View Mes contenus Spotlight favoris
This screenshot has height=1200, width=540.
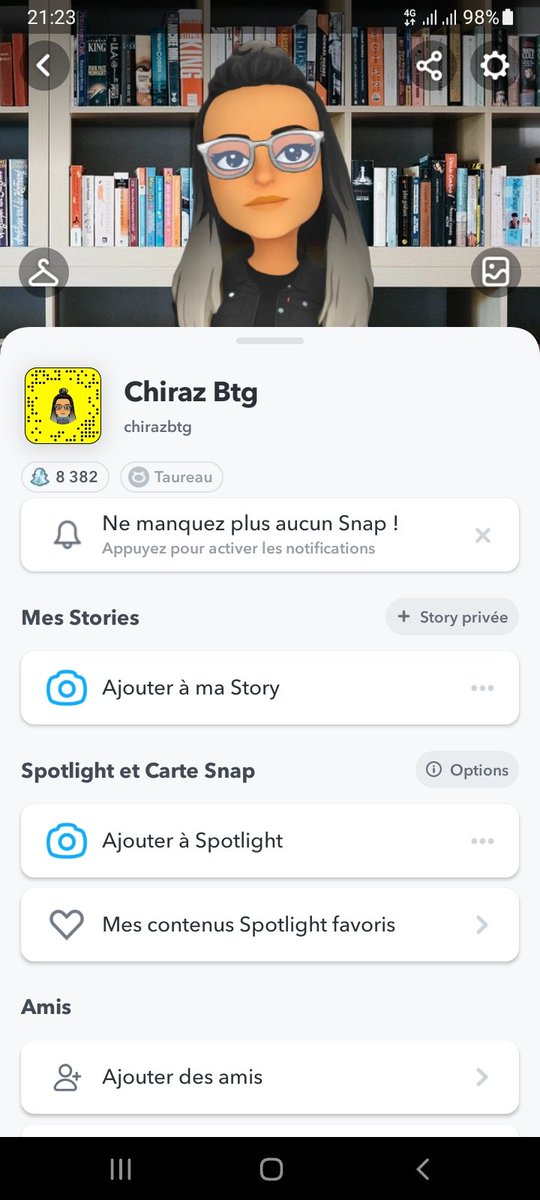(x=270, y=925)
